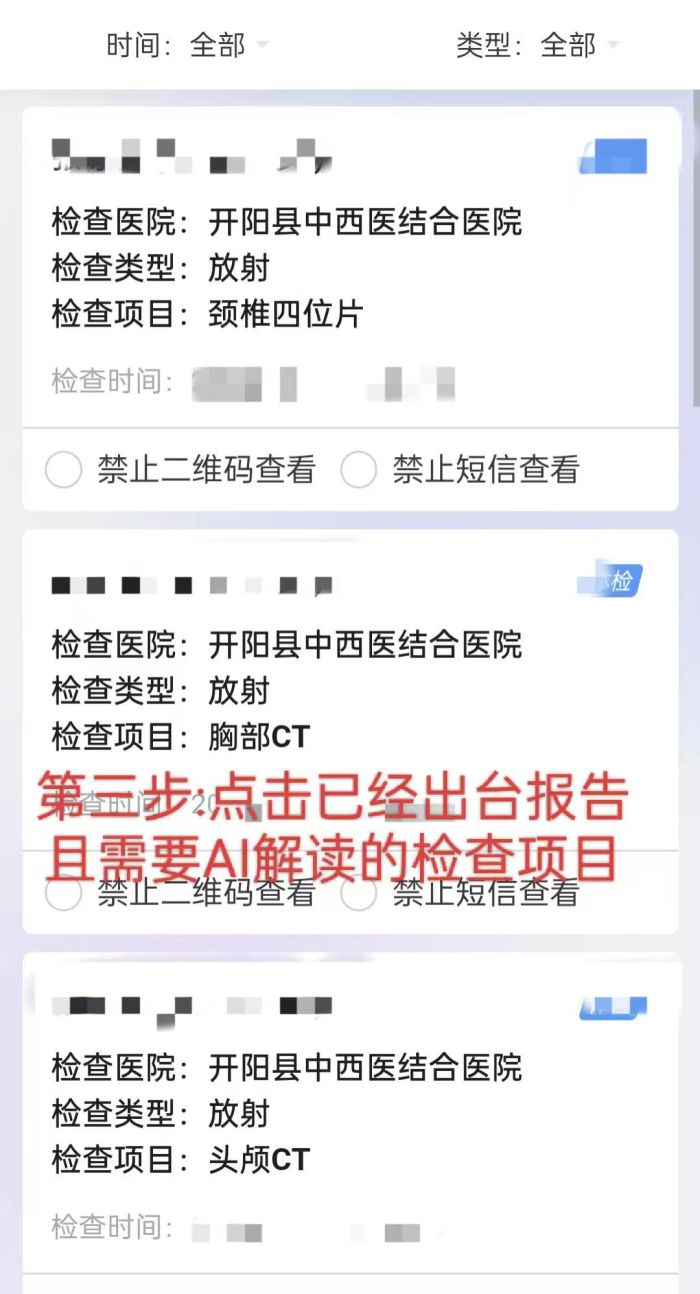Open the 头颅CT examination report card

click(350, 1112)
